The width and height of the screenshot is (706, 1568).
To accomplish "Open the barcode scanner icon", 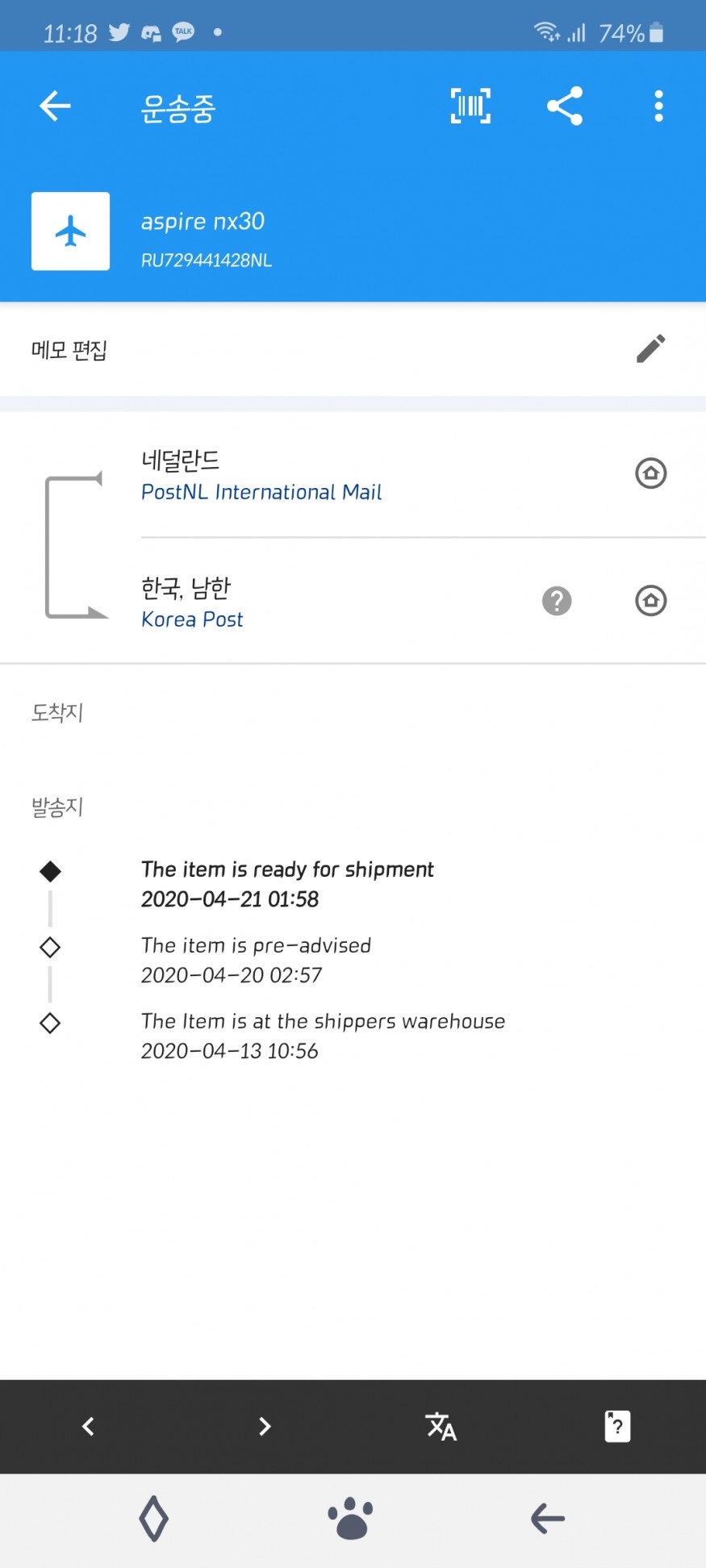I will point(470,106).
